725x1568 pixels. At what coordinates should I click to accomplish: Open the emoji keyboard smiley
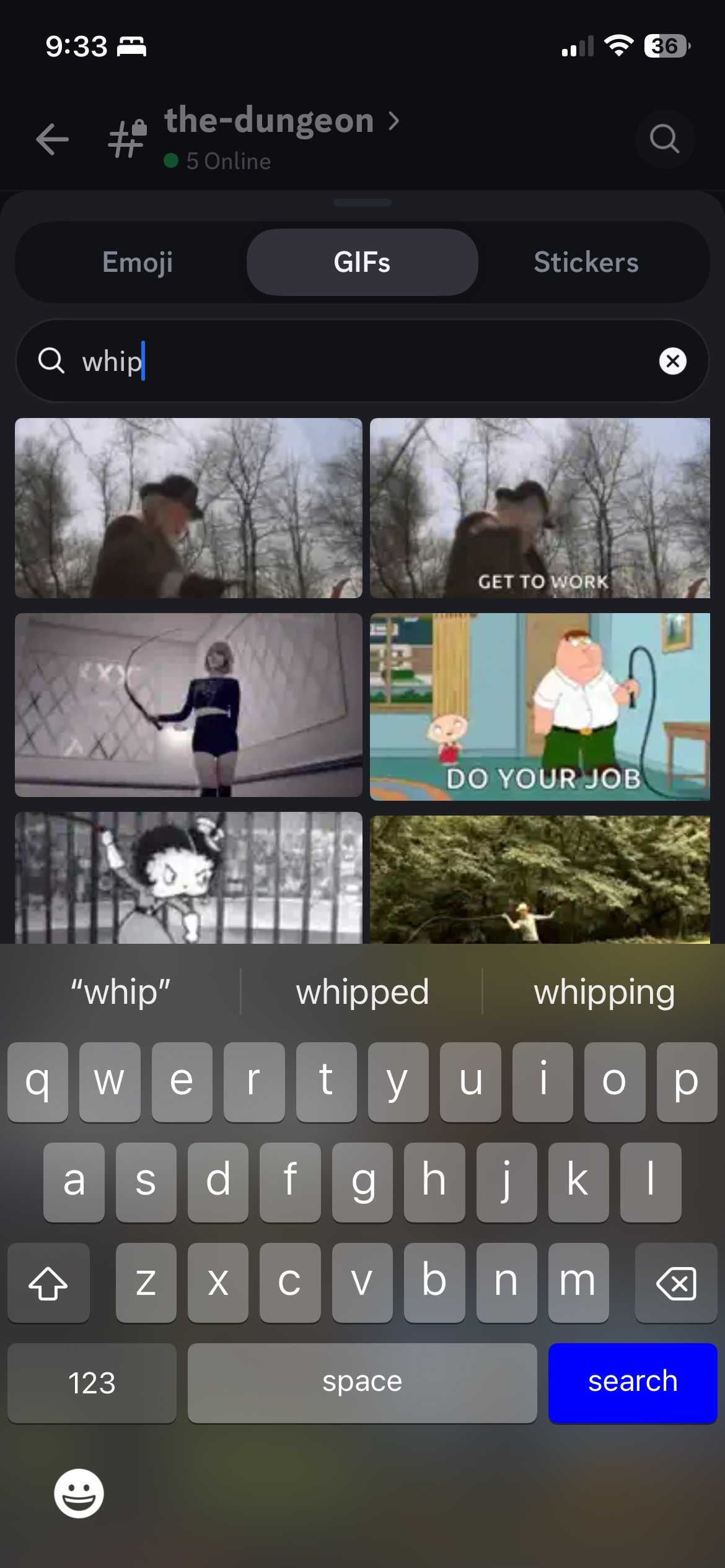79,1492
